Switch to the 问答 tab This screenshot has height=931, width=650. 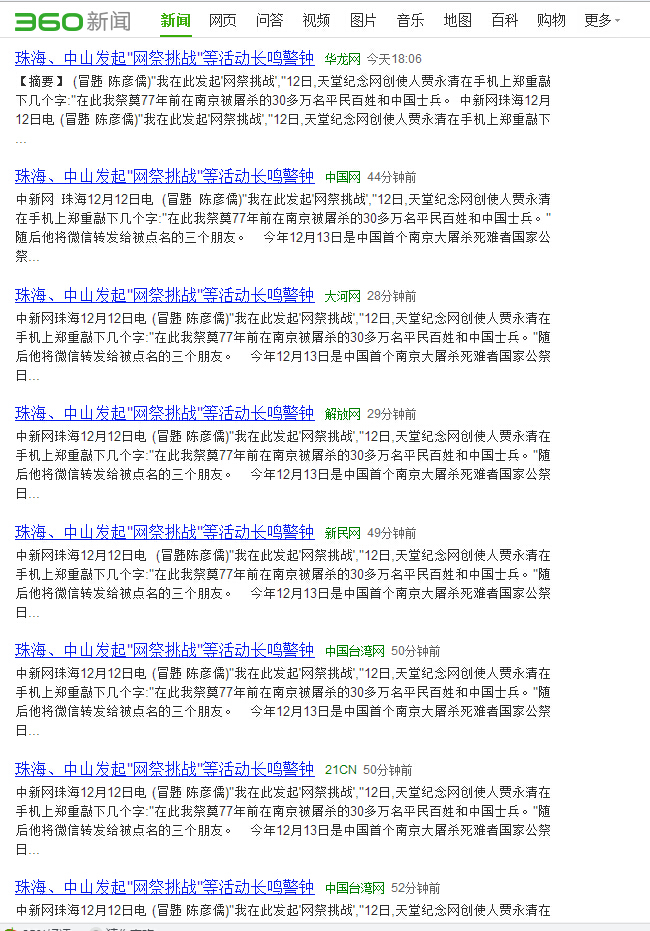pyautogui.click(x=269, y=20)
